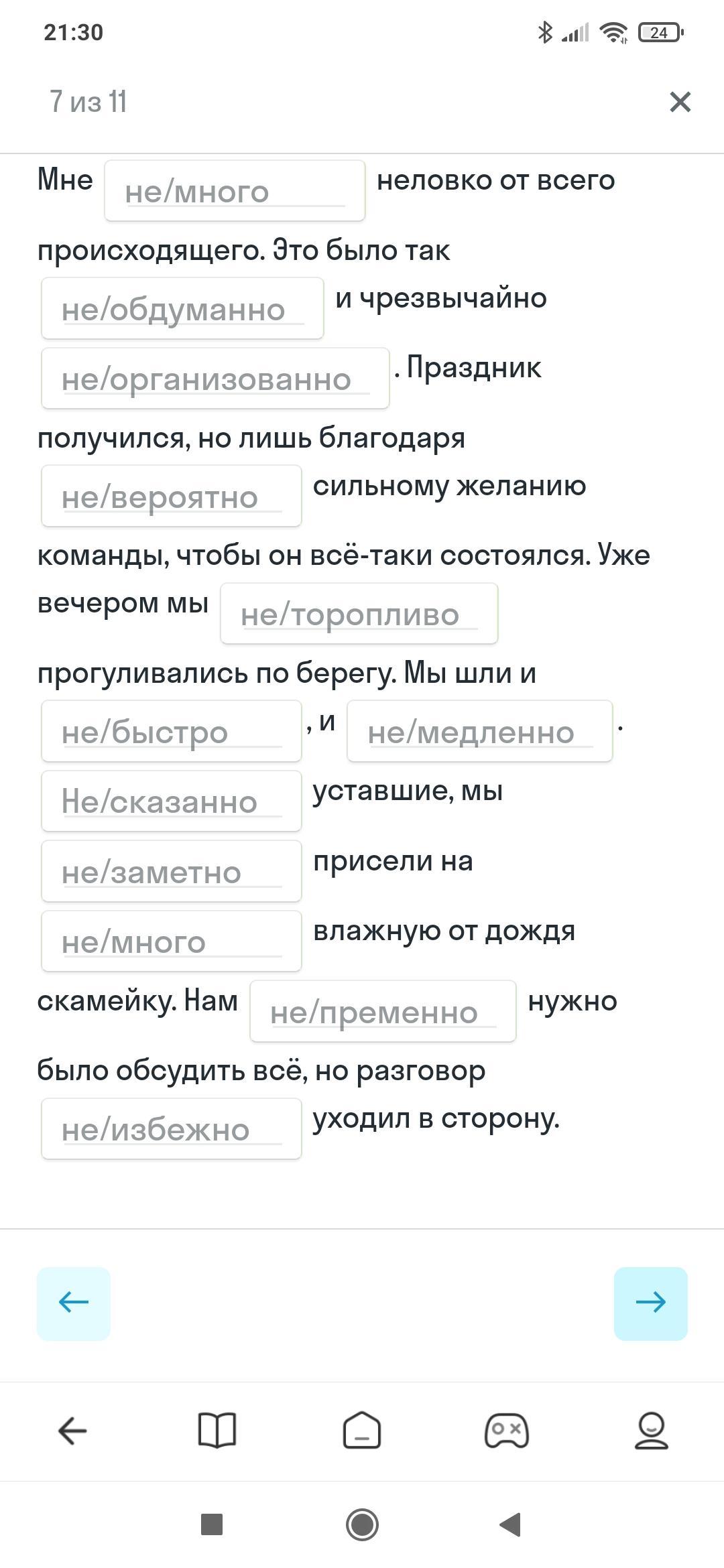Image resolution: width=724 pixels, height=1568 pixels.
Task: Open the game controller tab
Action: (507, 1431)
